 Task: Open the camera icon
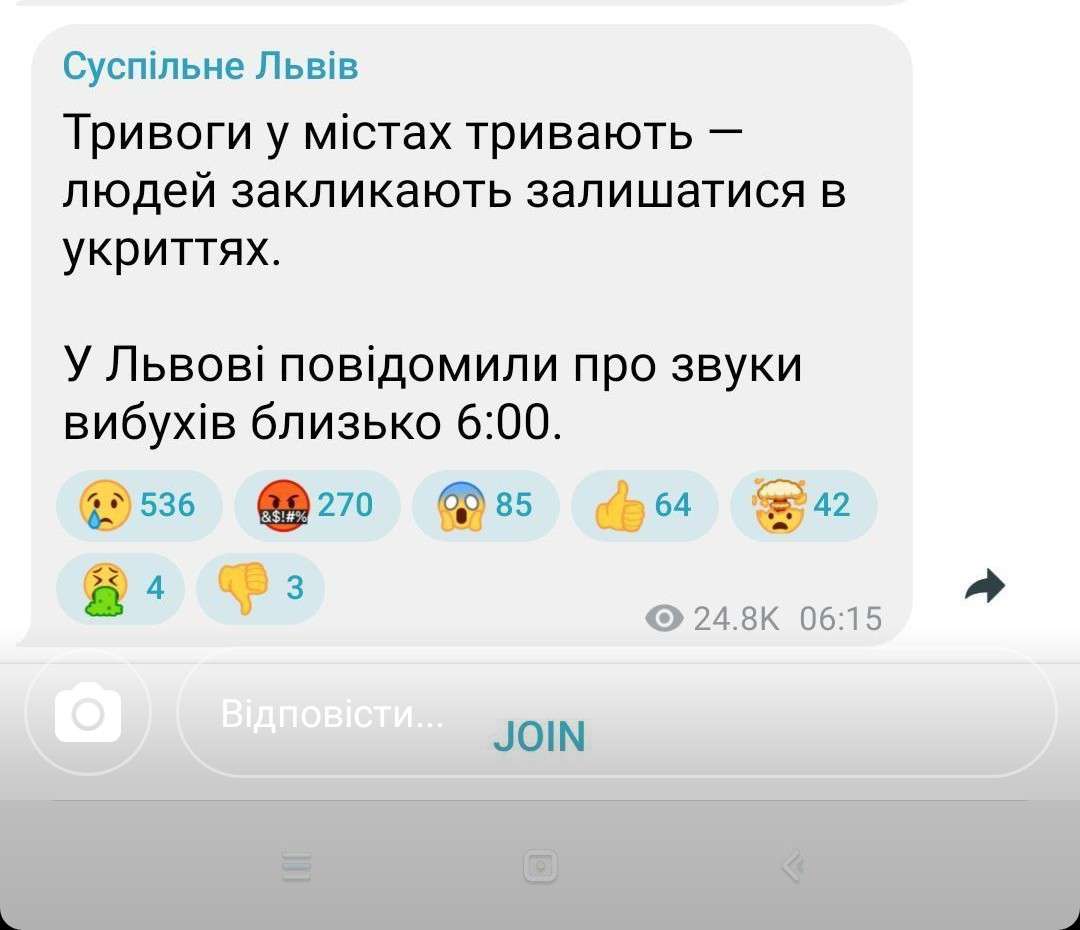coord(88,712)
